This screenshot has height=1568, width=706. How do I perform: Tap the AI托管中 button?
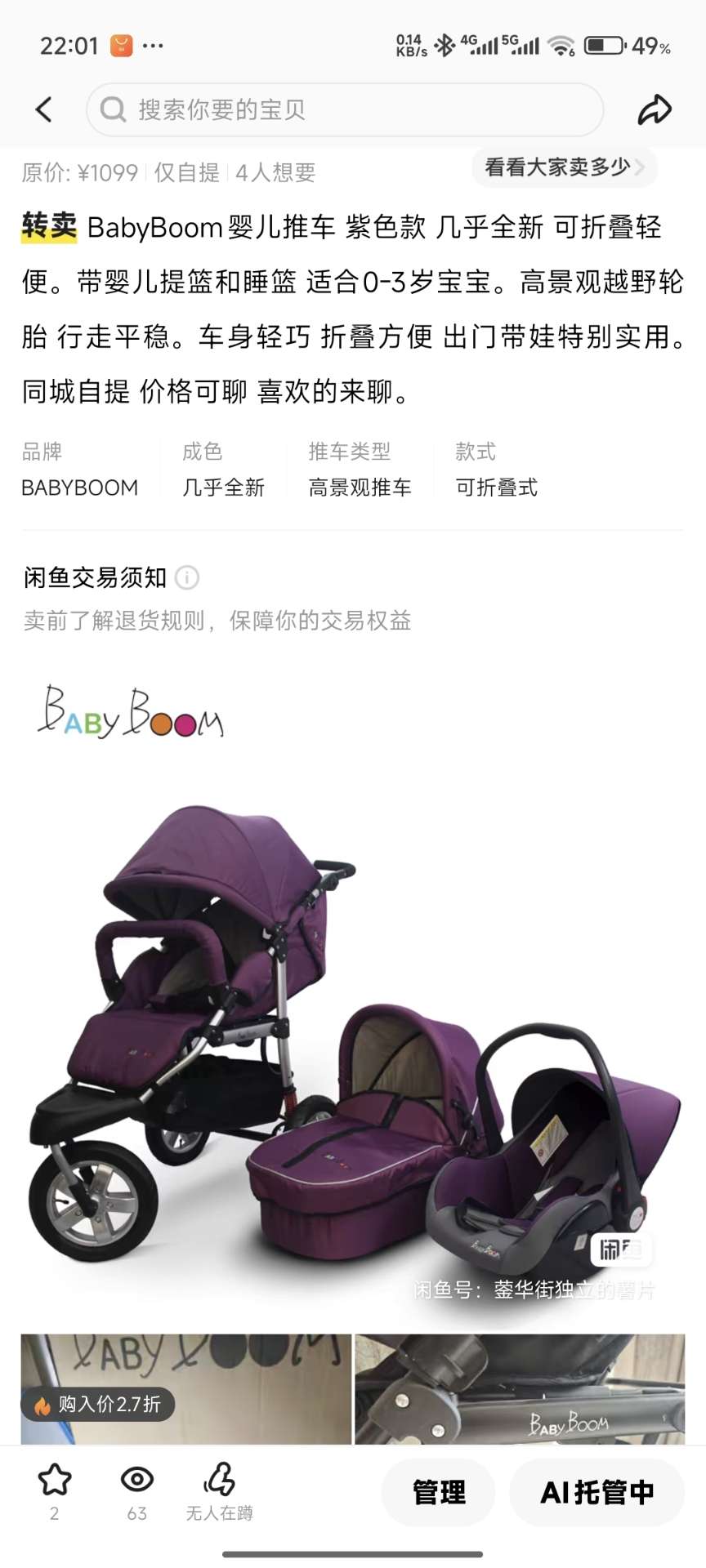click(x=597, y=1492)
